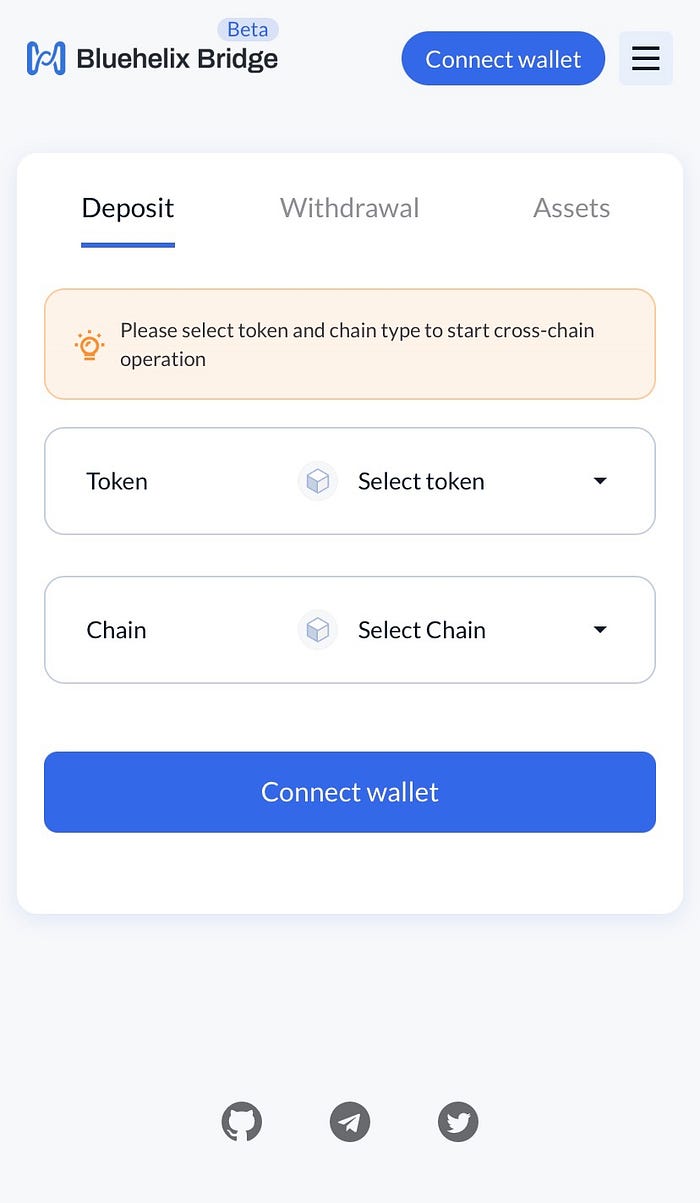Viewport: 700px width, 1203px height.
Task: Open the Twitter link icon
Action: point(458,1122)
